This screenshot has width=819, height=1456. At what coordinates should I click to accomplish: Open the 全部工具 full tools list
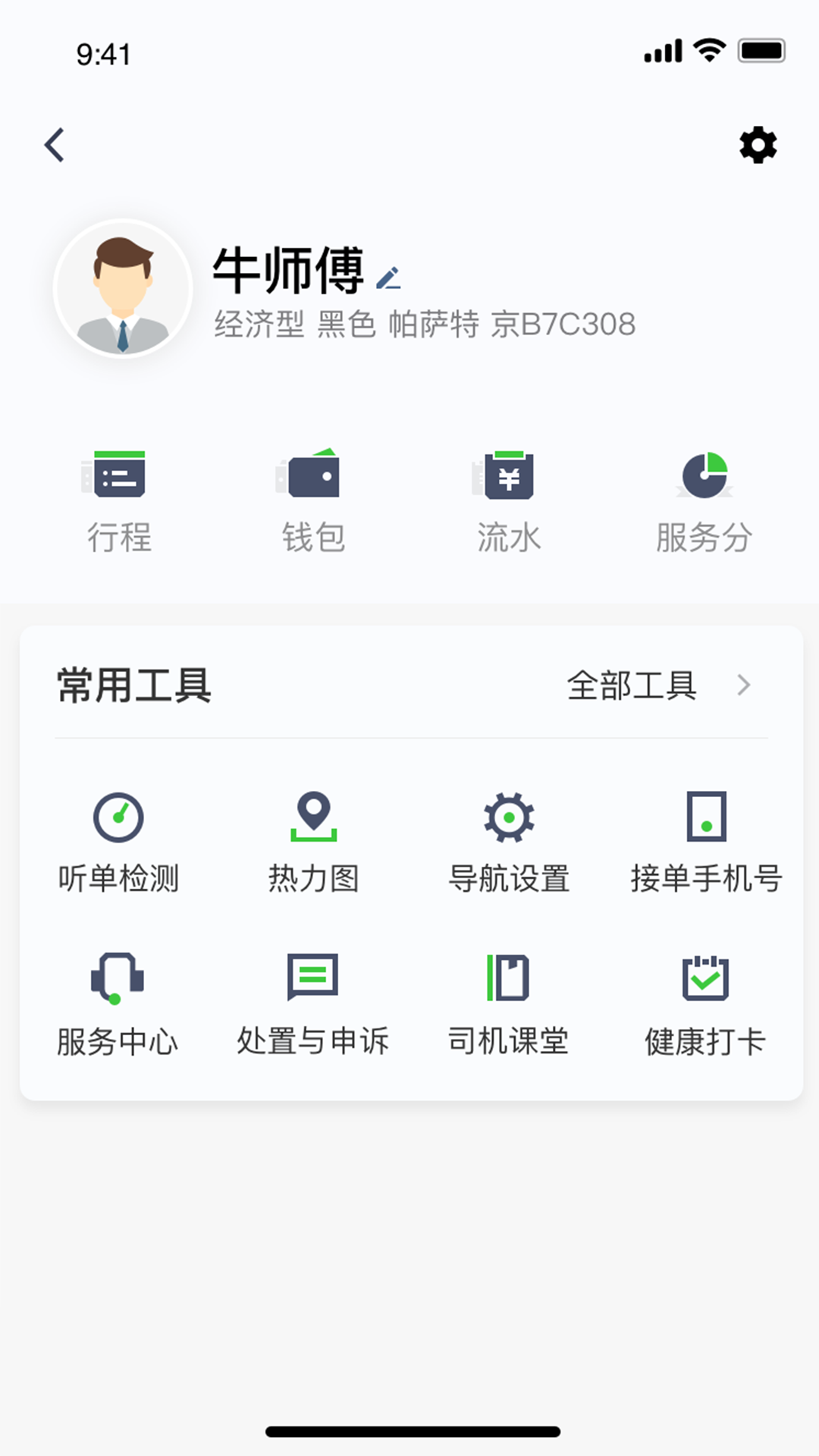point(633,686)
